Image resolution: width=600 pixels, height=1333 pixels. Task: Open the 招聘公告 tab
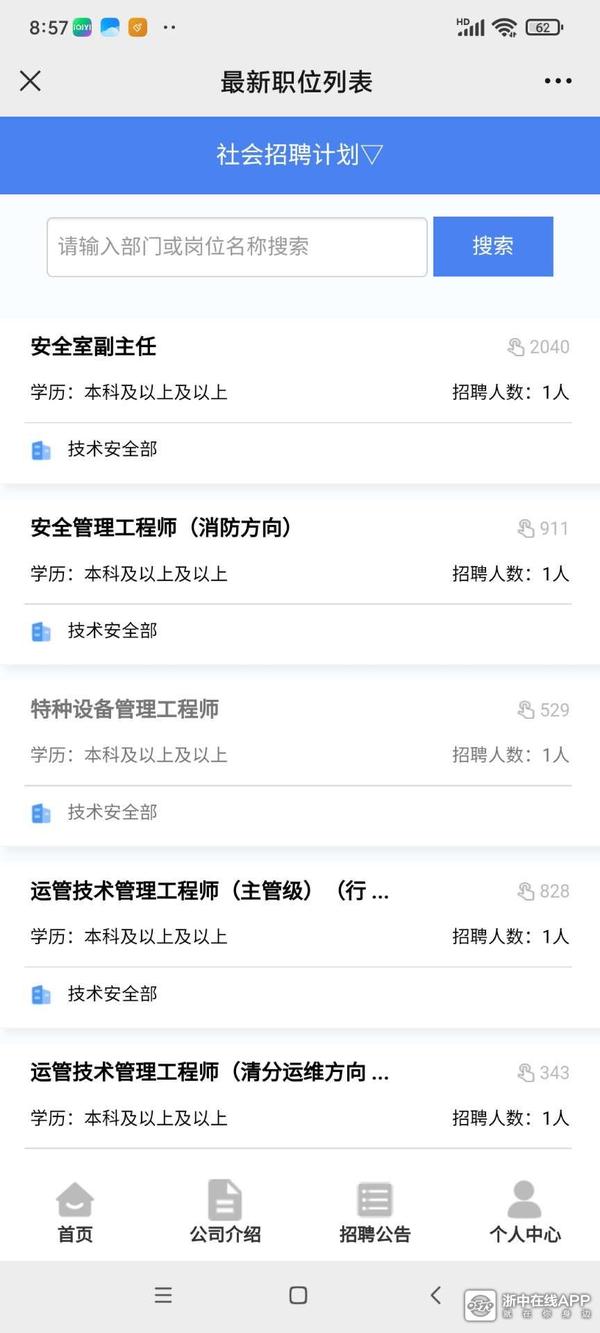[x=375, y=1212]
